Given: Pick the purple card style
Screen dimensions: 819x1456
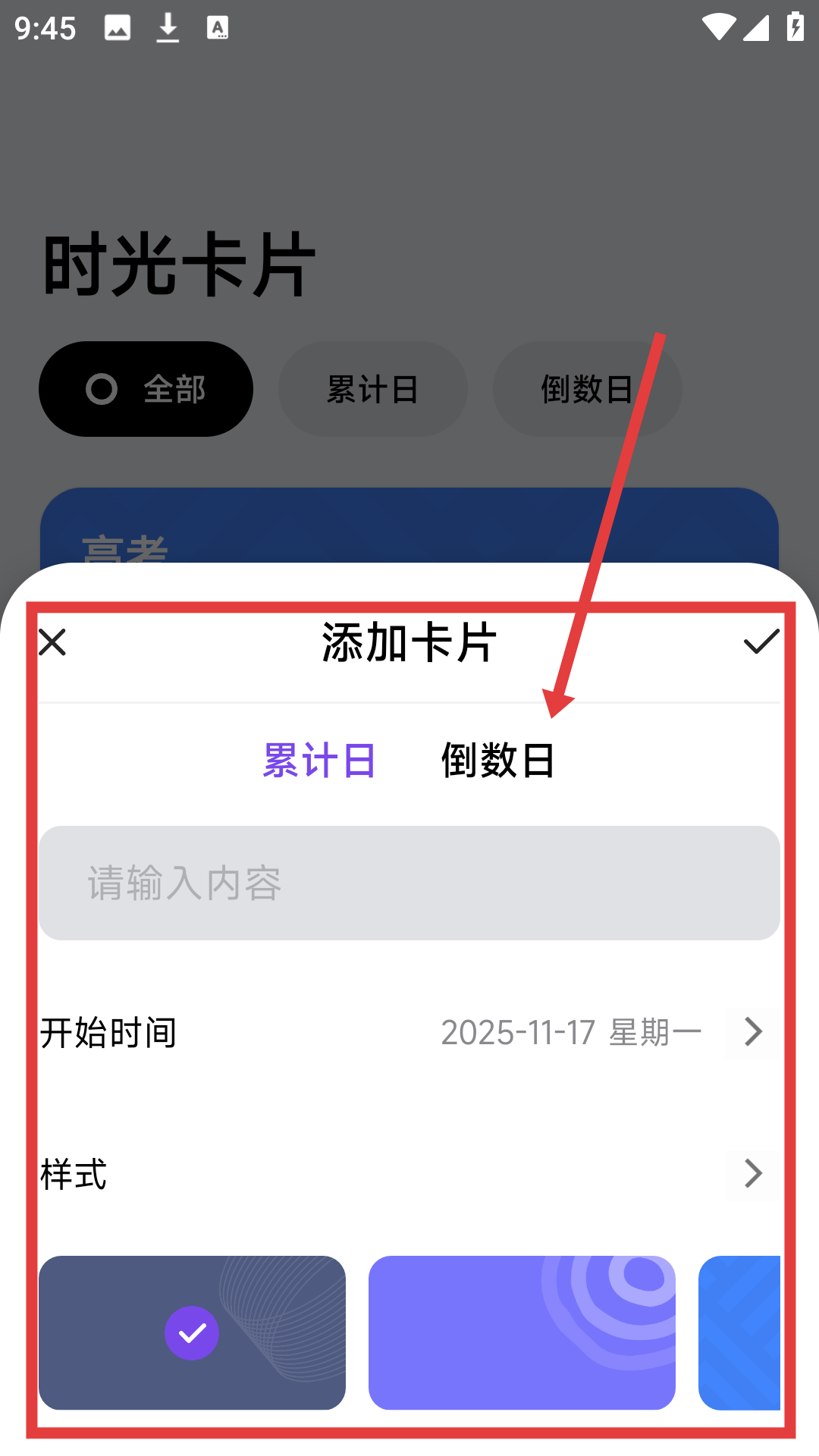Looking at the screenshot, I should (522, 1332).
